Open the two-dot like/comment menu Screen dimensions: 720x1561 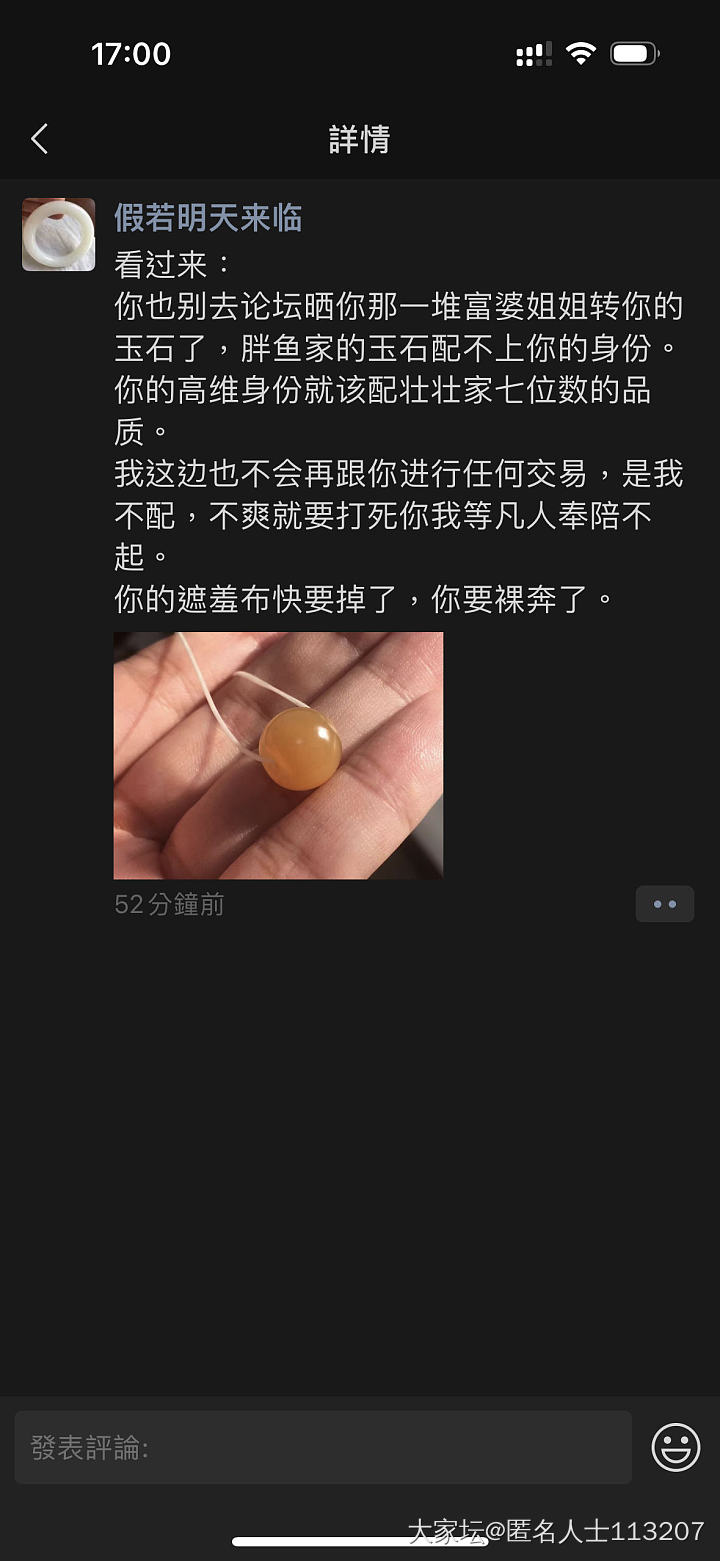[x=664, y=904]
